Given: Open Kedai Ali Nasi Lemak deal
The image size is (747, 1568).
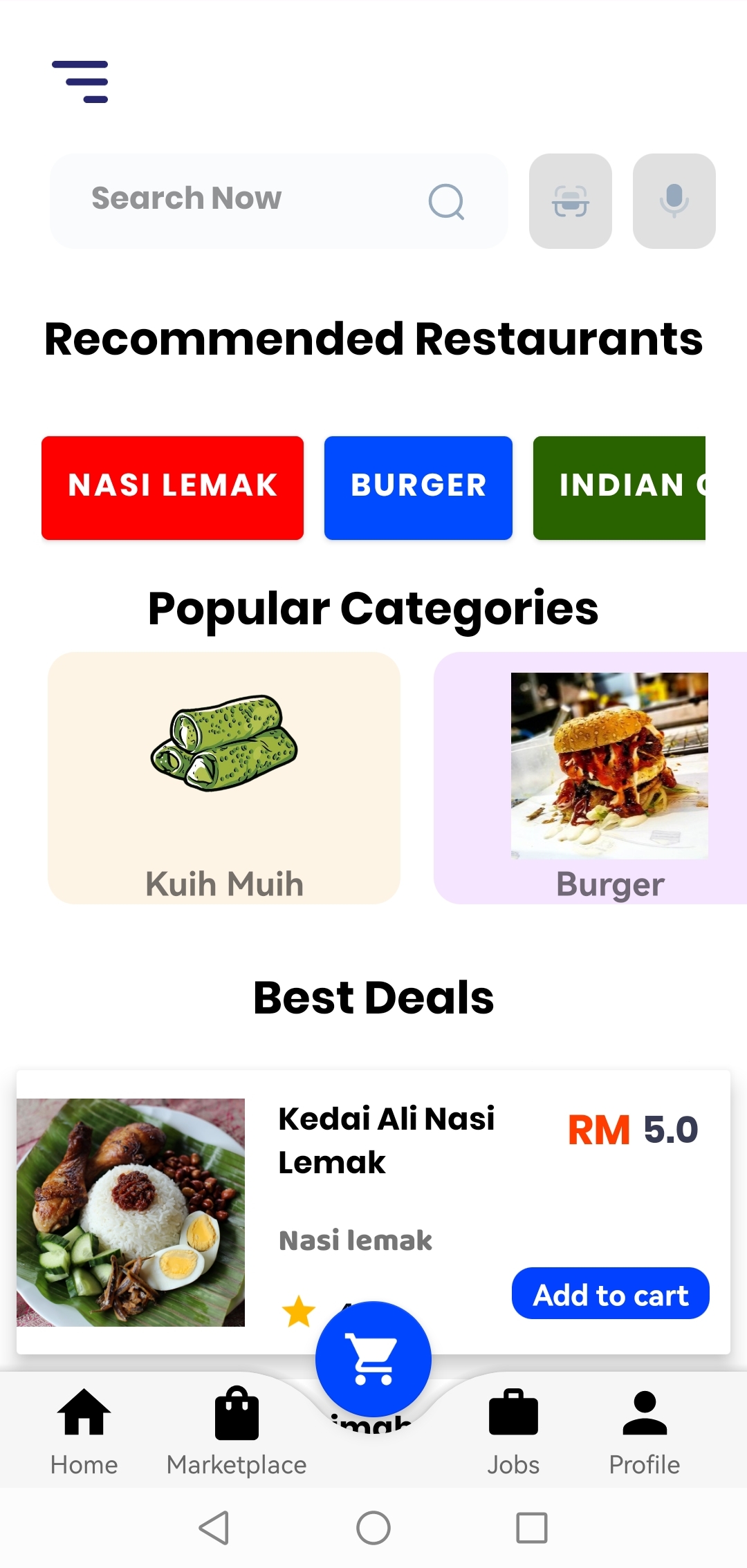Looking at the screenshot, I should tap(386, 1140).
